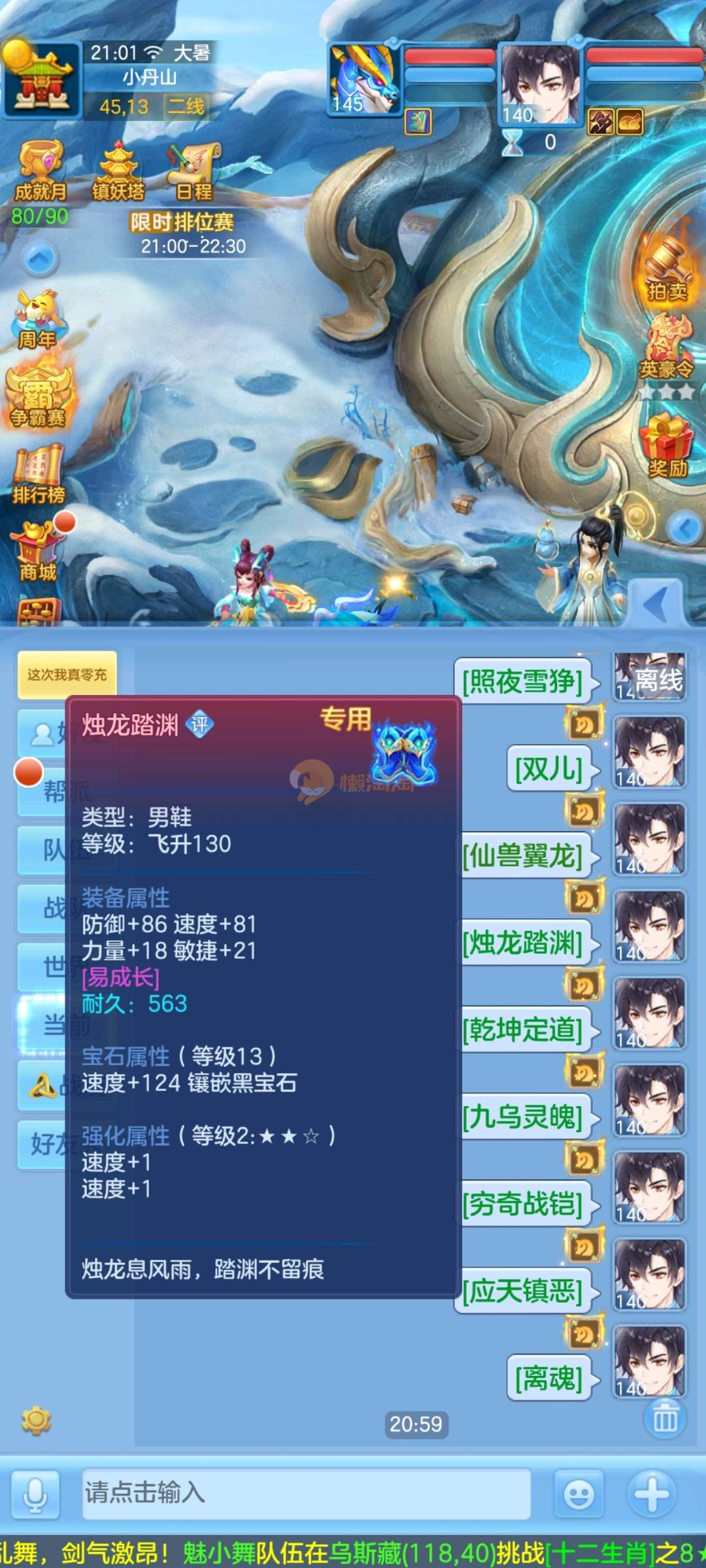
Task: Open the 奖励 rewards gift box
Action: coord(667,446)
